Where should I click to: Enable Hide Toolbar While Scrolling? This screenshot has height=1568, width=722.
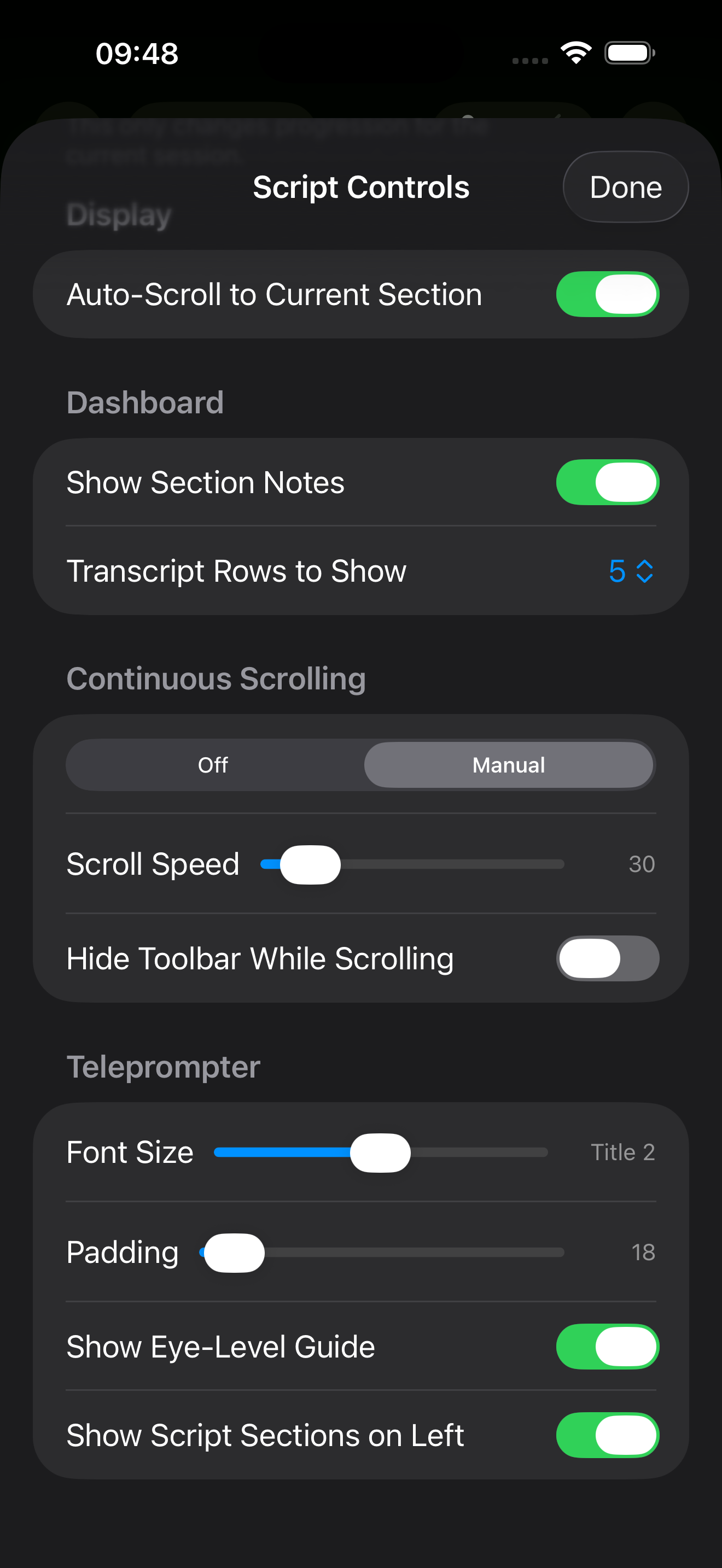pyautogui.click(x=607, y=959)
